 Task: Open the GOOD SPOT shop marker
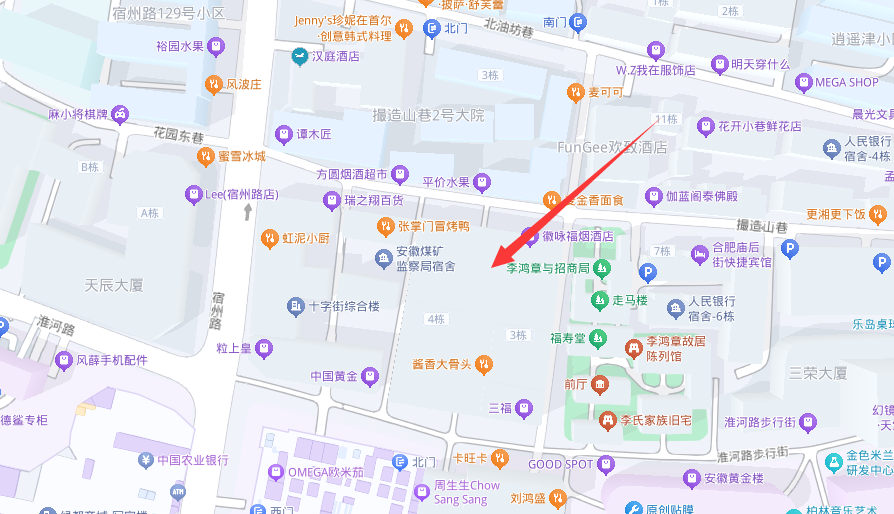point(608,464)
